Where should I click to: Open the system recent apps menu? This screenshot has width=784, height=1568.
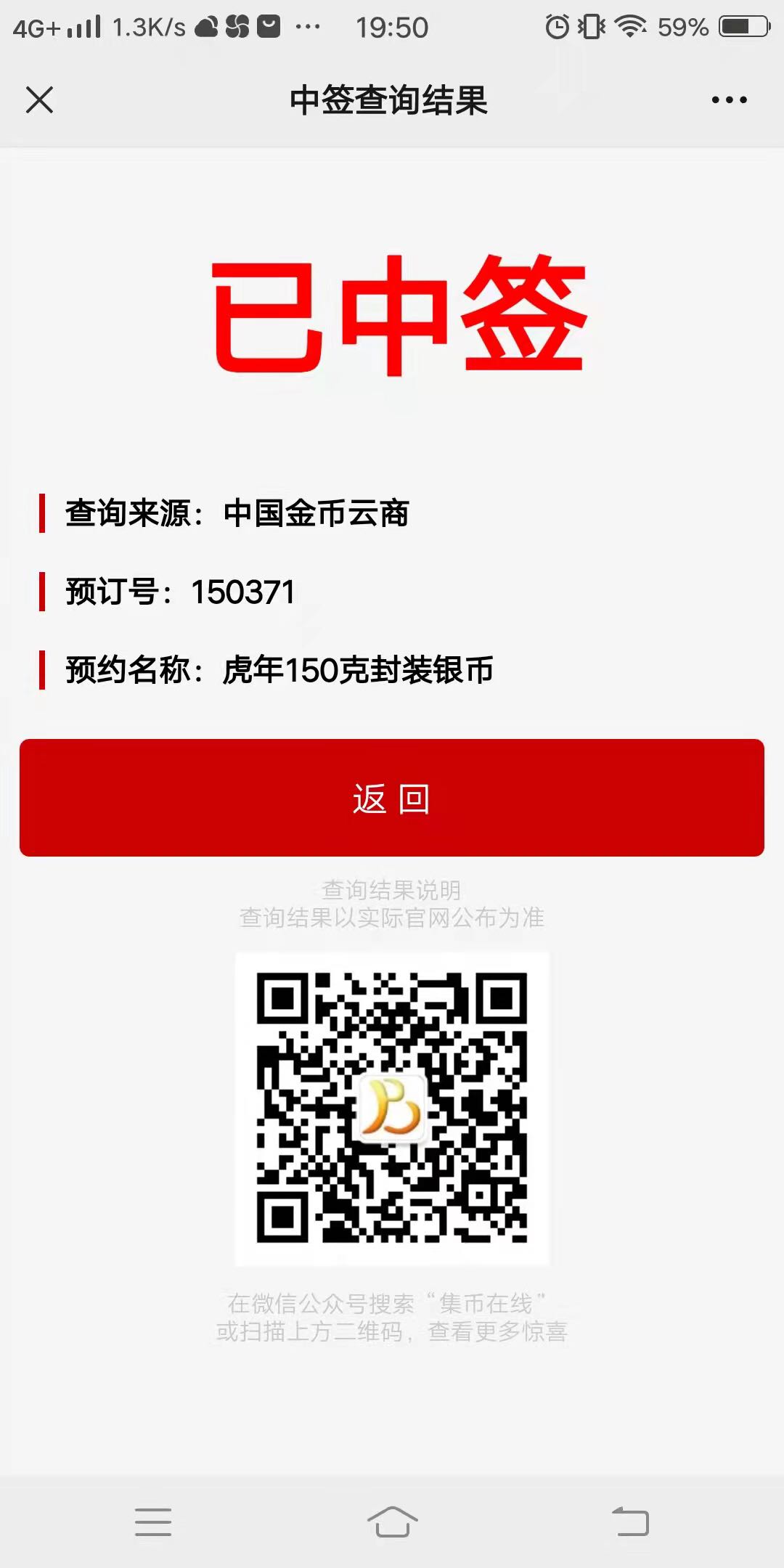pos(153,1522)
